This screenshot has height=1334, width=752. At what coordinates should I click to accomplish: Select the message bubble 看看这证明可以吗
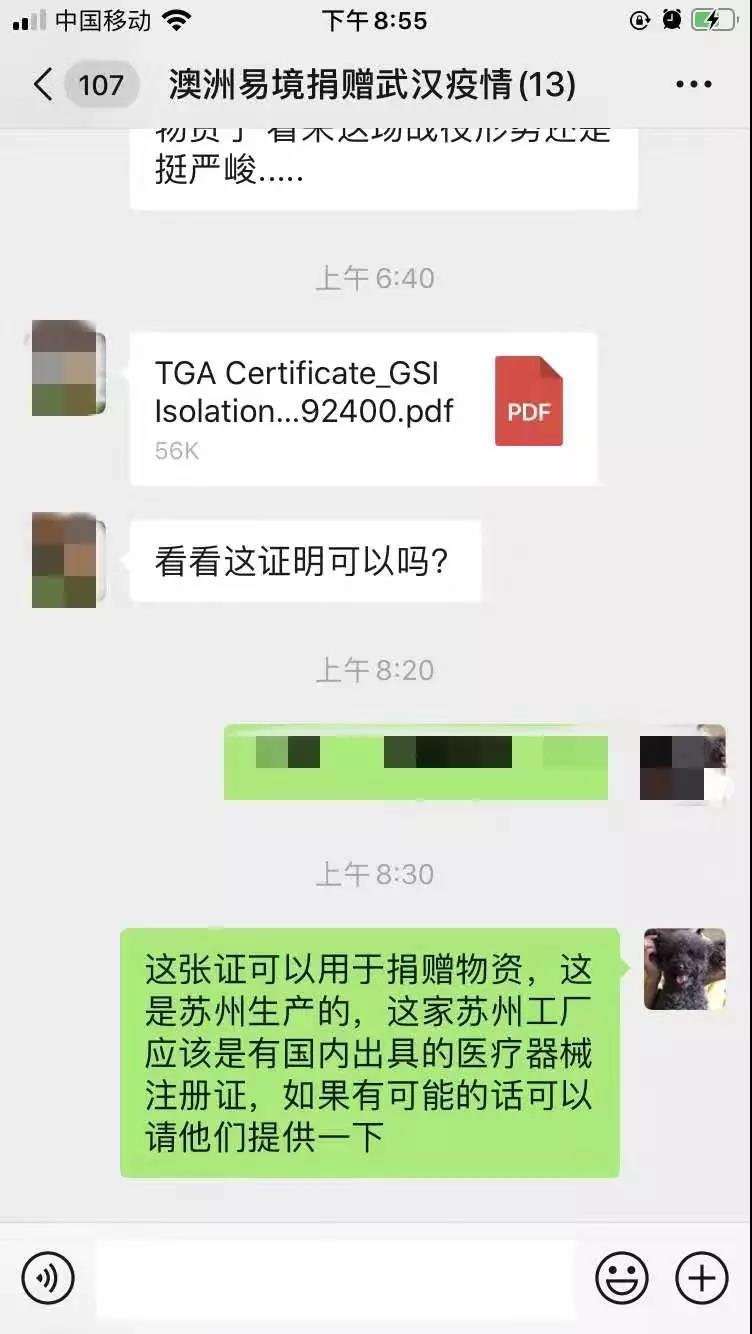(x=306, y=562)
